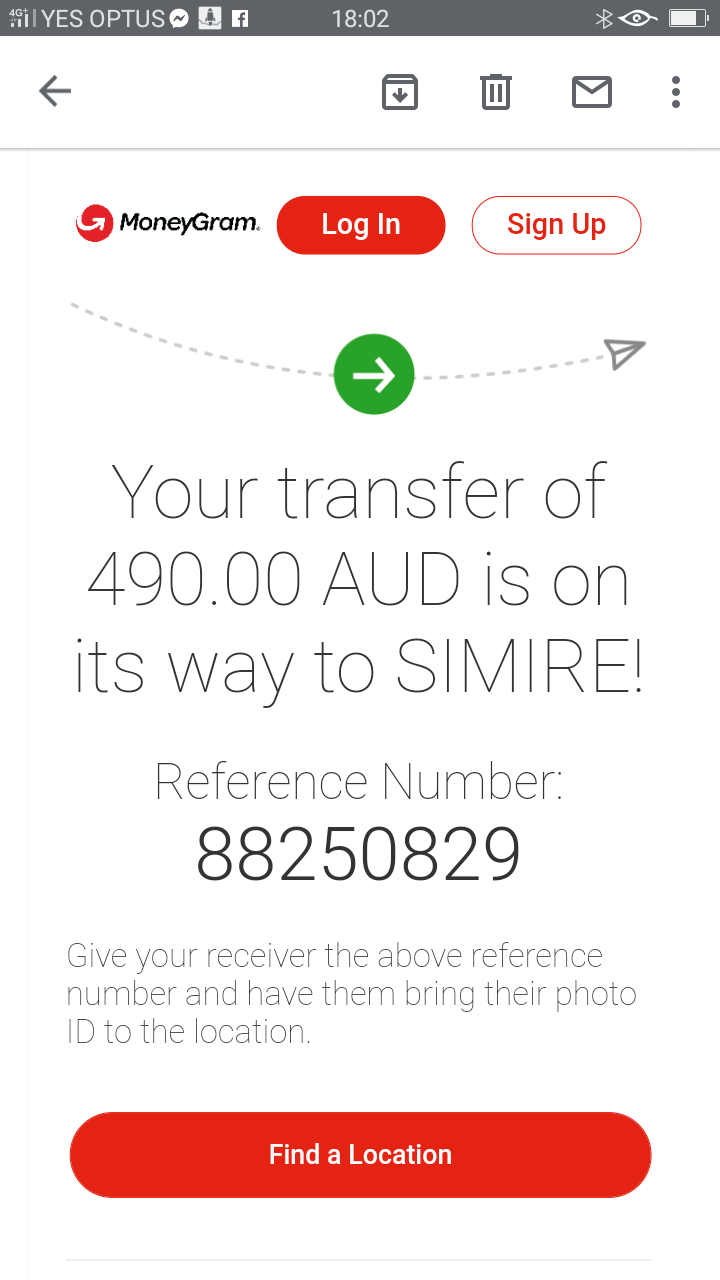Archive this email
Viewport: 720px width, 1280px height.
400,92
